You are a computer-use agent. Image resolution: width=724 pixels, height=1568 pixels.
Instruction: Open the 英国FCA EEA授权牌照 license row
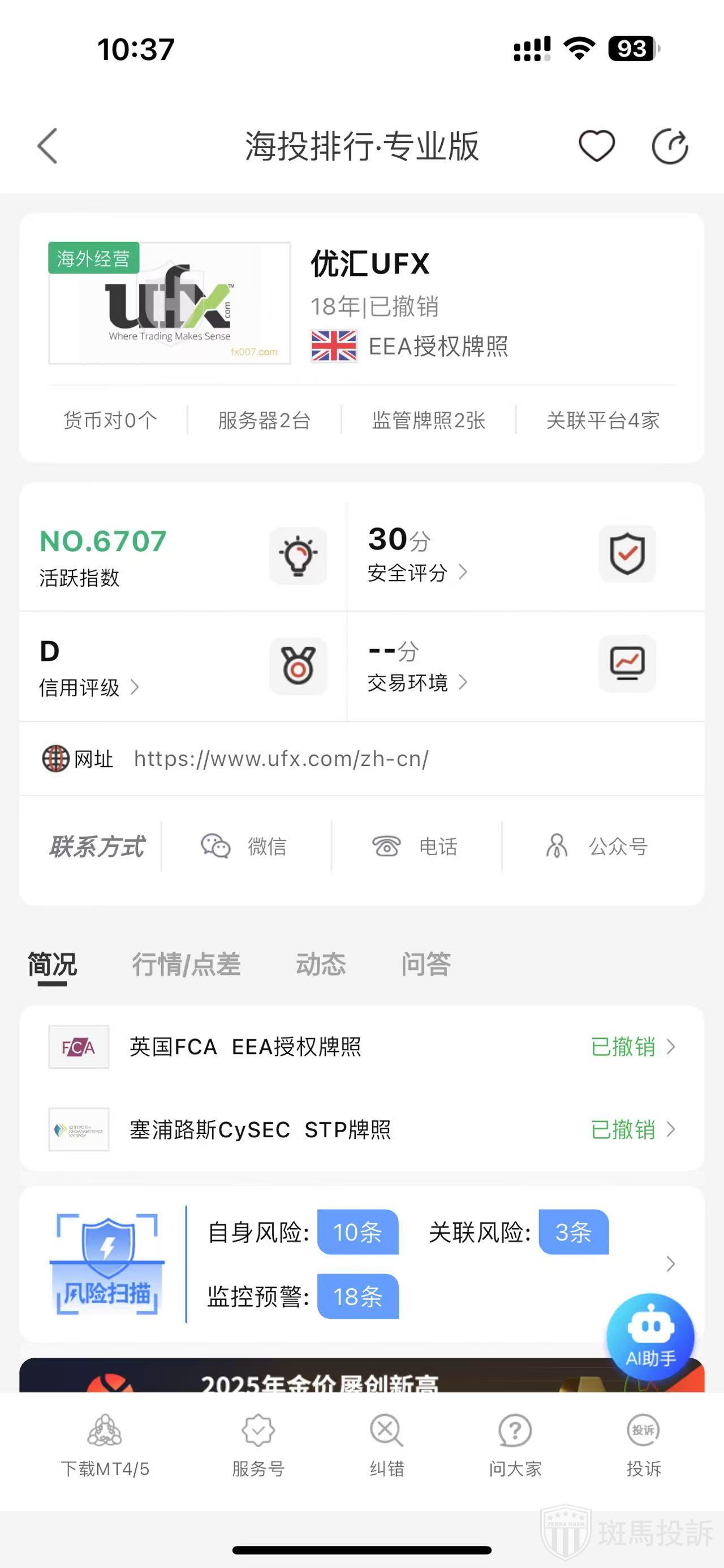pos(361,1047)
